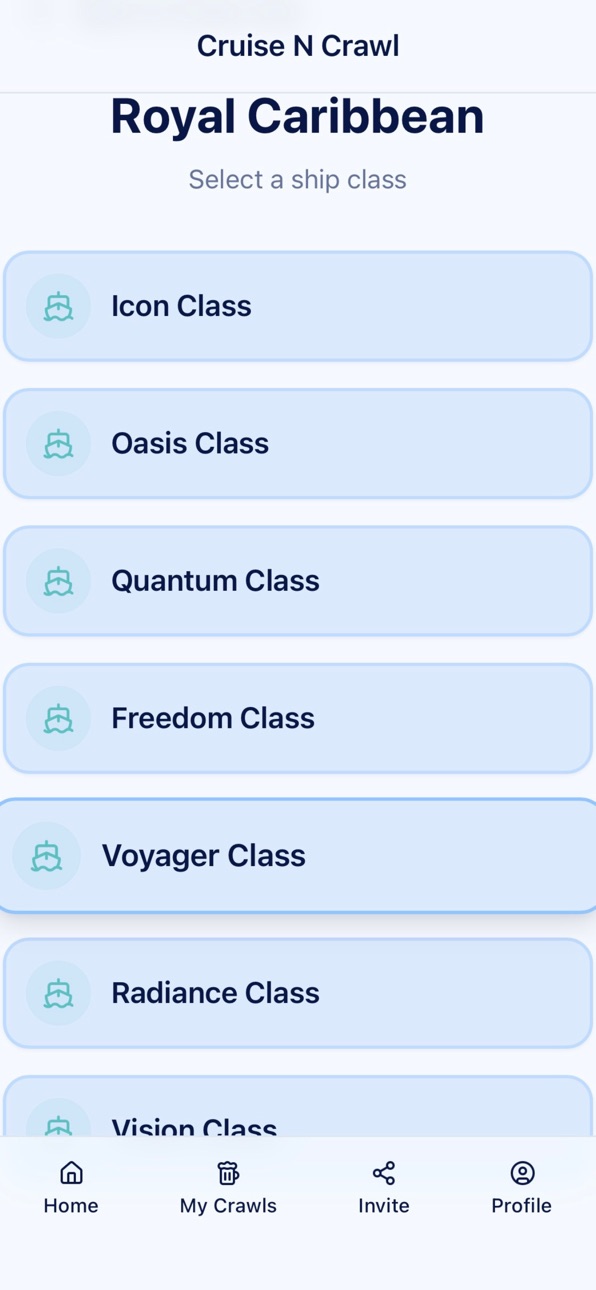View the Profile tab
The height and width of the screenshot is (1290, 596).
(521, 1188)
